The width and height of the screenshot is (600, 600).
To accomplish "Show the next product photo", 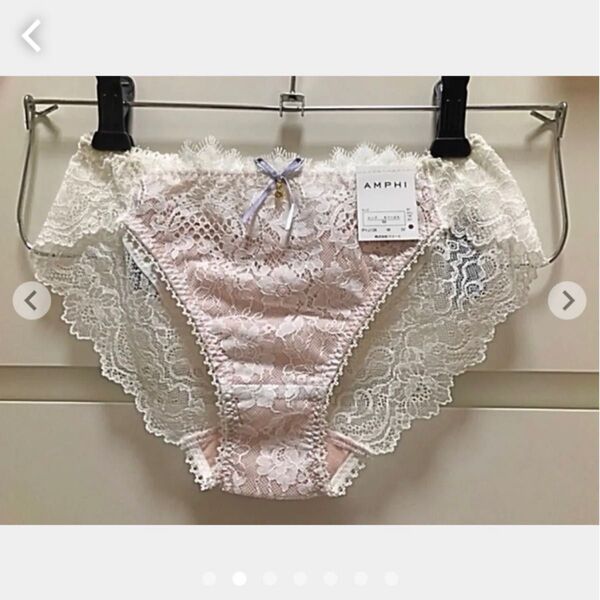I will coord(567,300).
